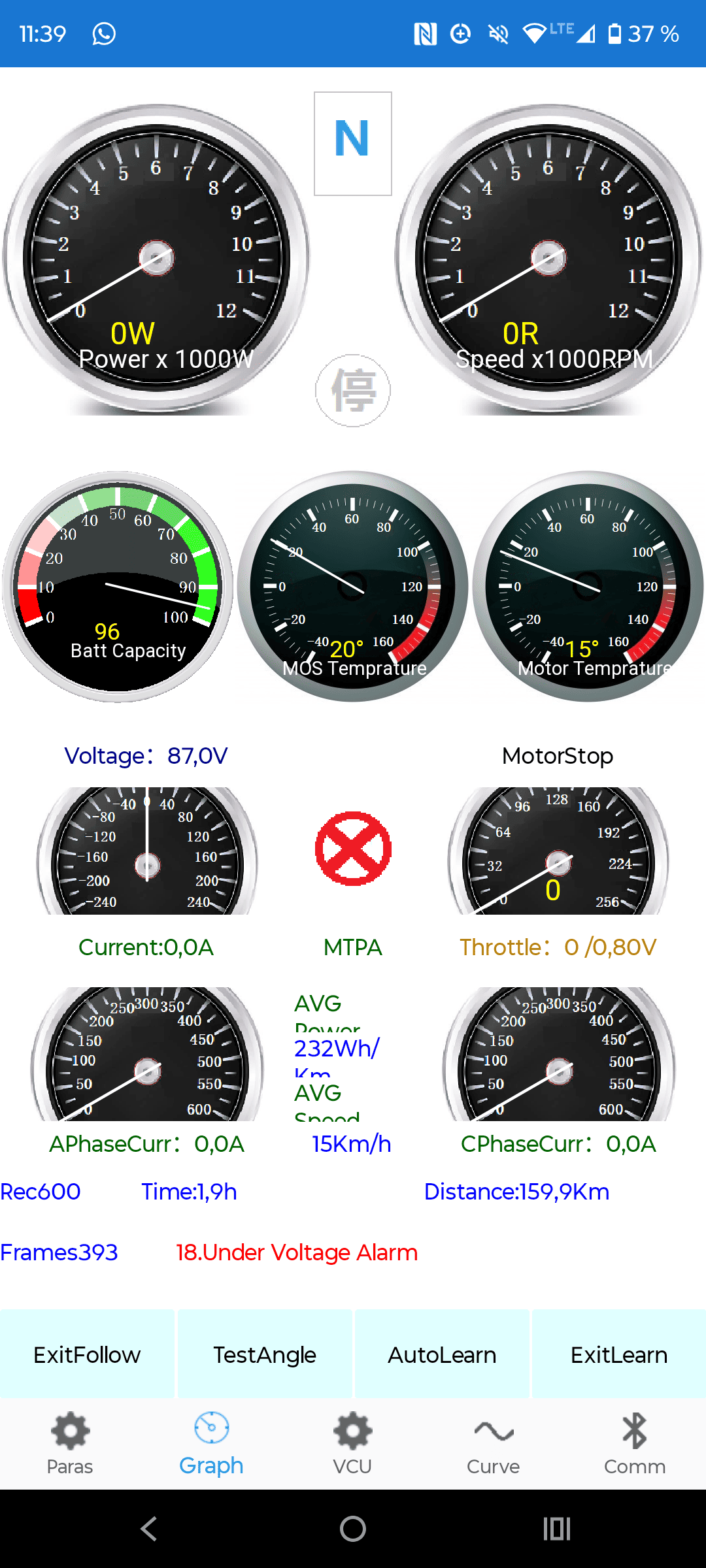Screen dimensions: 706x1568
Task: Run the AutoLearn procedure
Action: pyautogui.click(x=442, y=1354)
